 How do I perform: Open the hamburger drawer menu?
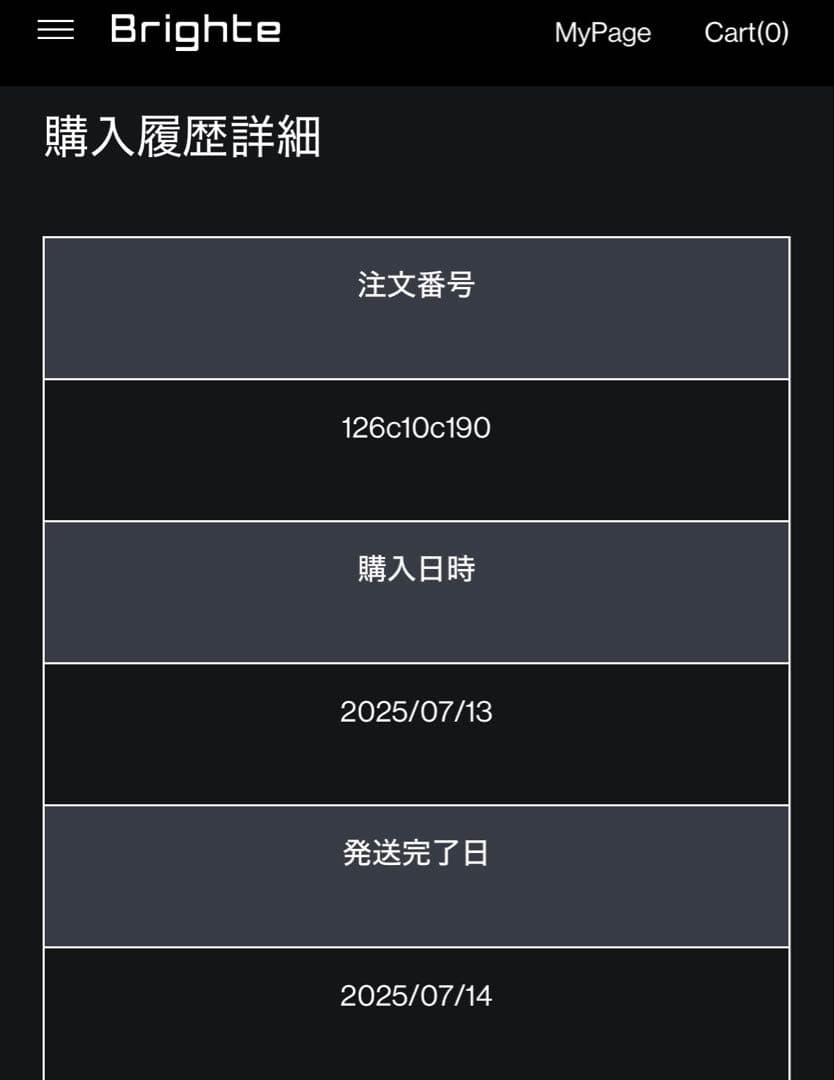[55, 31]
